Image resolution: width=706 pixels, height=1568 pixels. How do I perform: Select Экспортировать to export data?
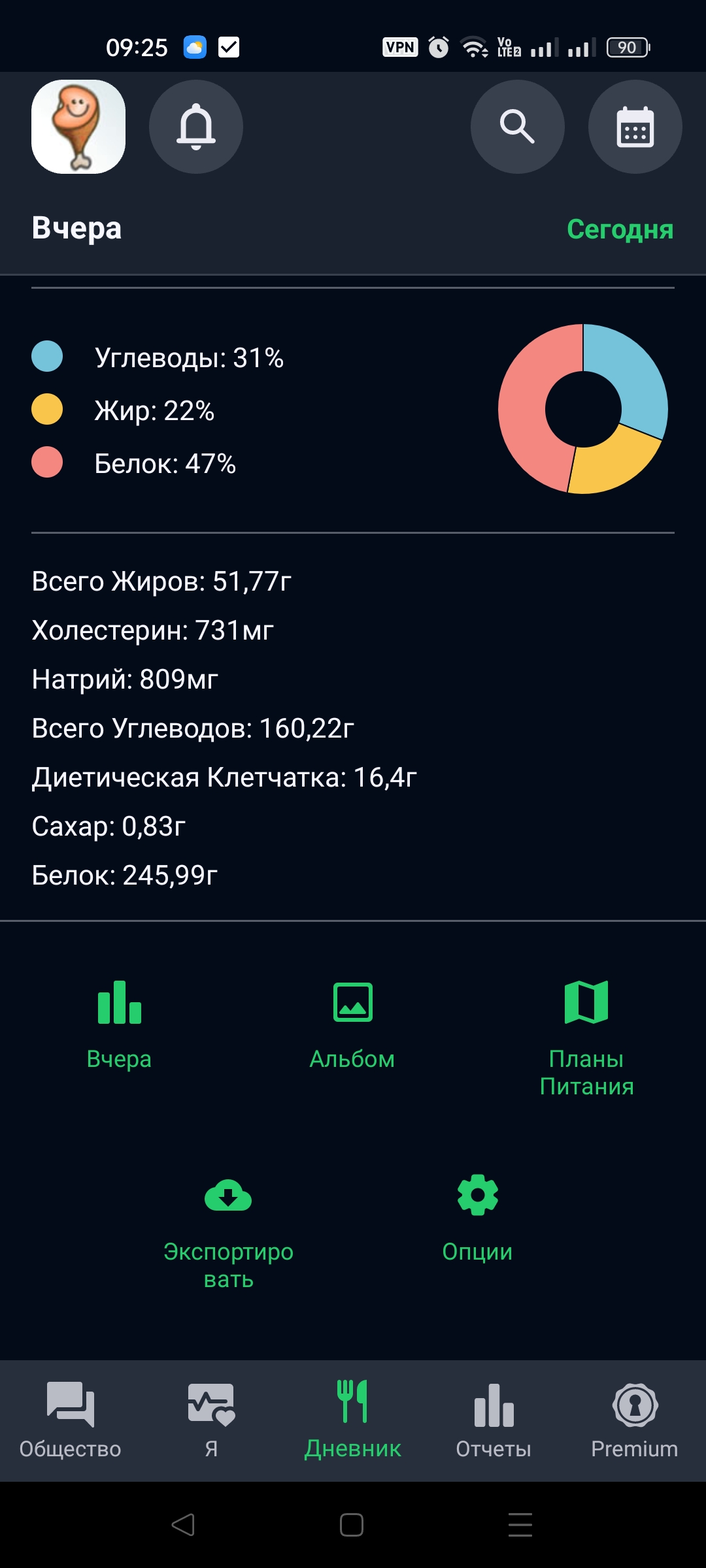tap(228, 1232)
